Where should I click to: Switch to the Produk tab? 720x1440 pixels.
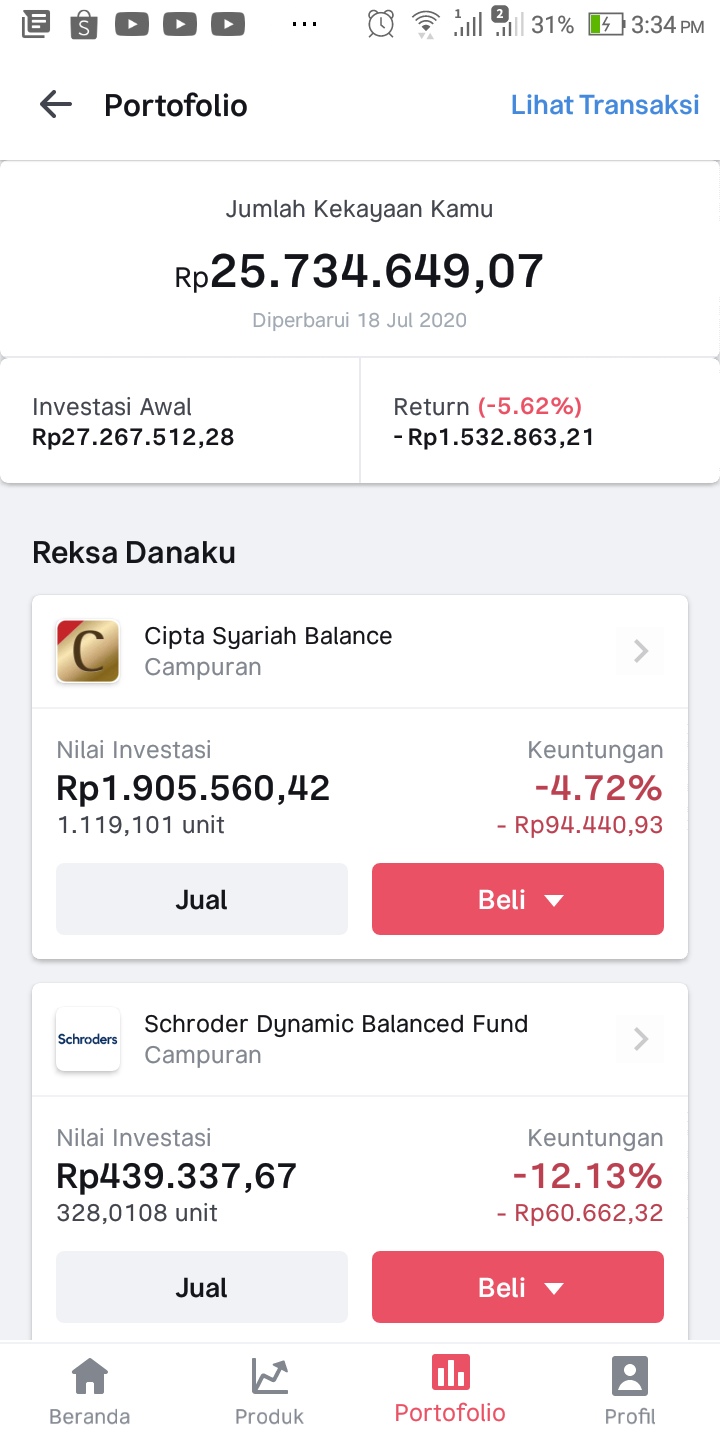click(x=269, y=1391)
